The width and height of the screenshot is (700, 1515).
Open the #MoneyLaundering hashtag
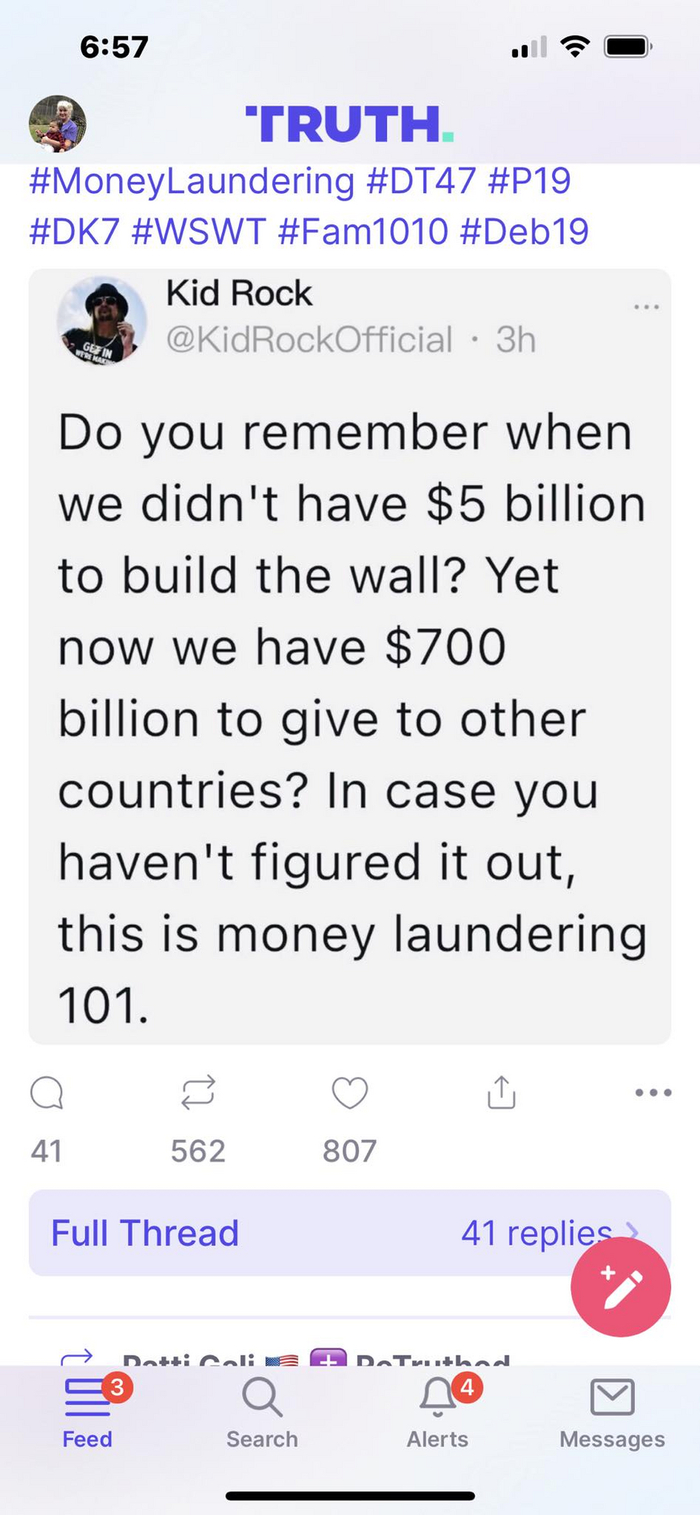[191, 183]
